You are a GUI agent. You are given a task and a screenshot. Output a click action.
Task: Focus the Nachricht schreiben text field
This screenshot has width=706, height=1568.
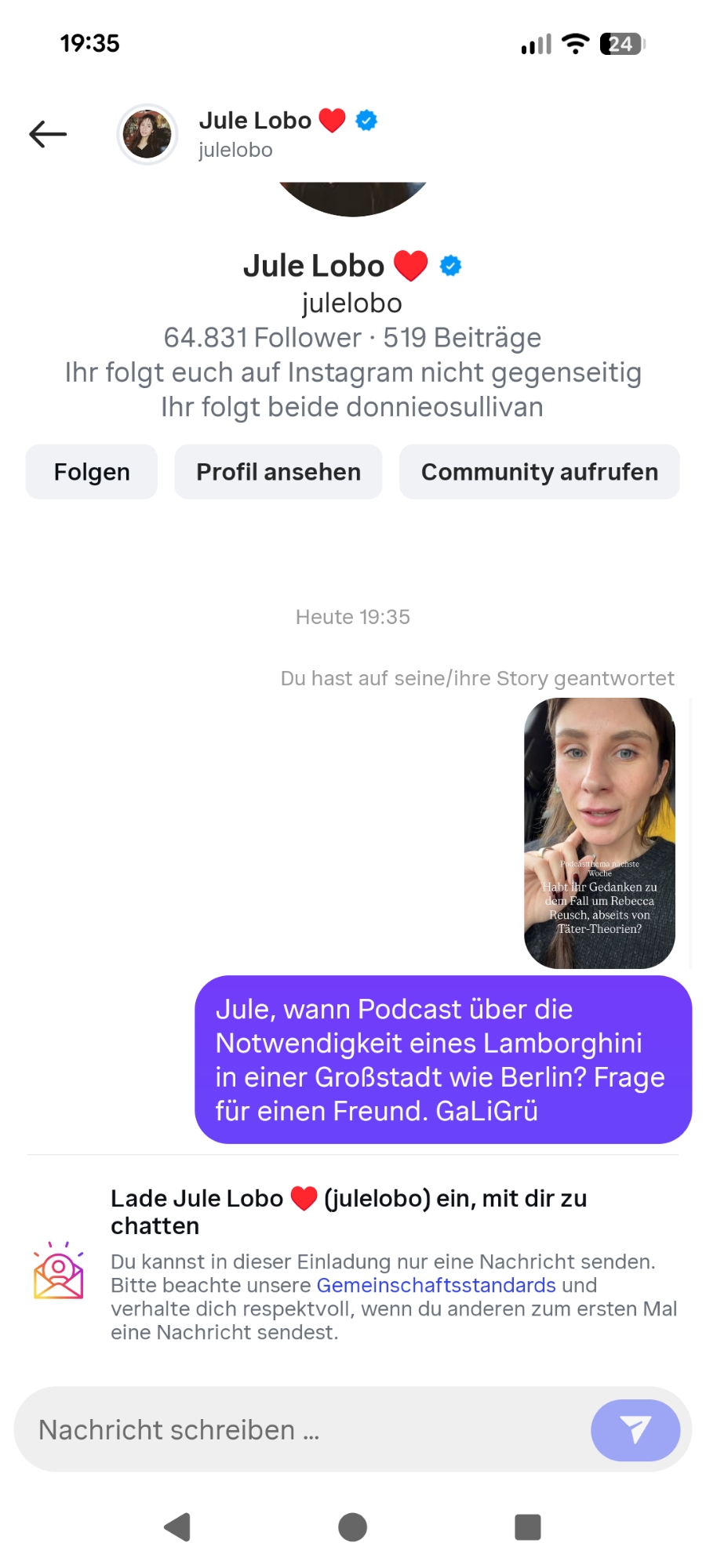(306, 1429)
